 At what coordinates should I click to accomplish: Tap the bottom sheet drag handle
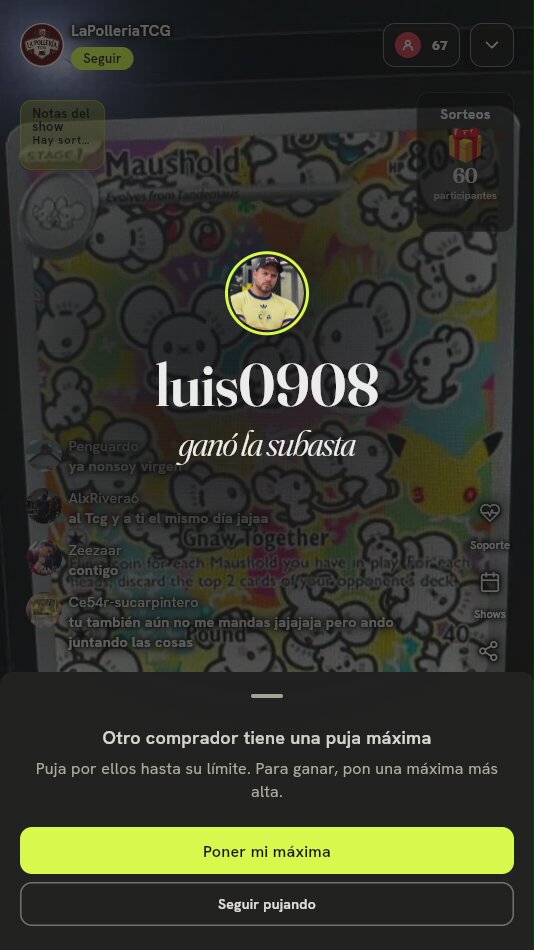pos(267,696)
